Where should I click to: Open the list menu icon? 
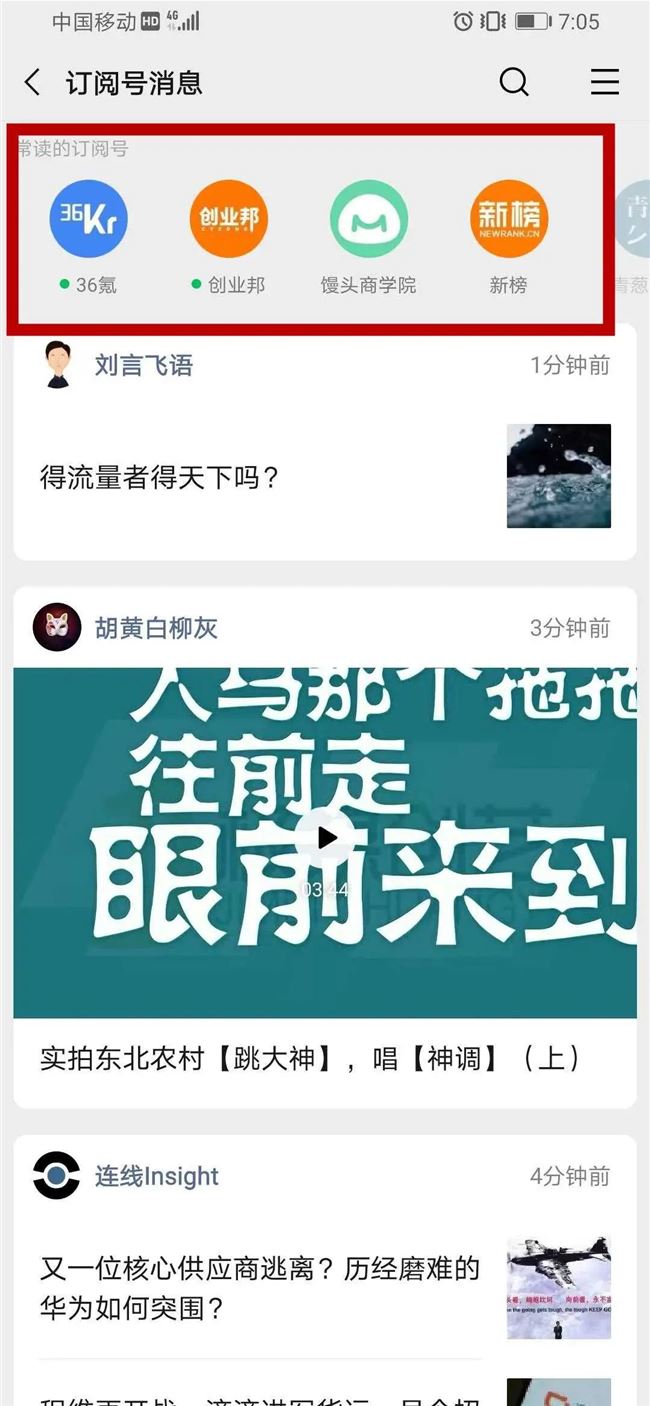click(605, 82)
